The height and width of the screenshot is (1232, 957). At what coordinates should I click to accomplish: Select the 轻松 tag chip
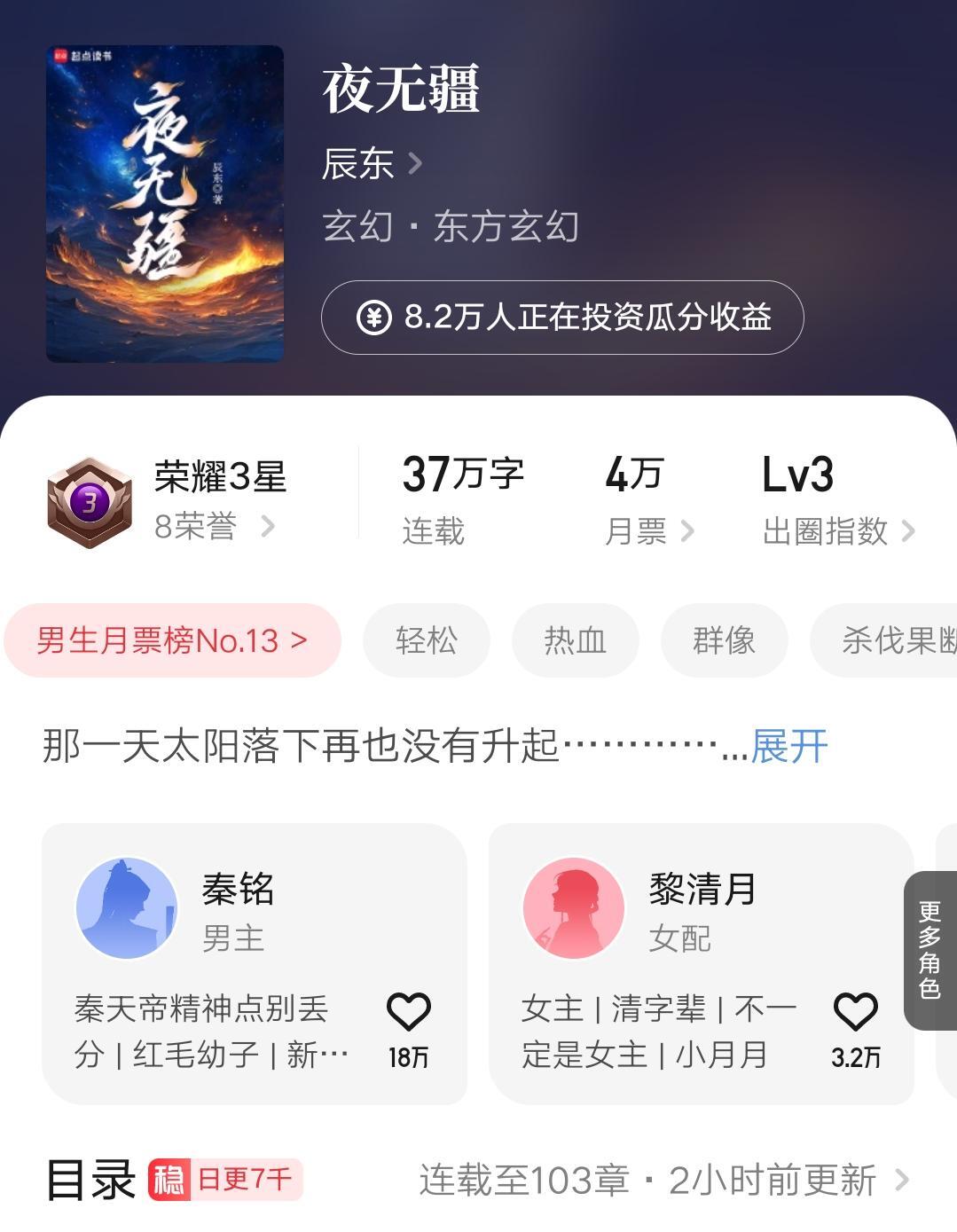[426, 640]
